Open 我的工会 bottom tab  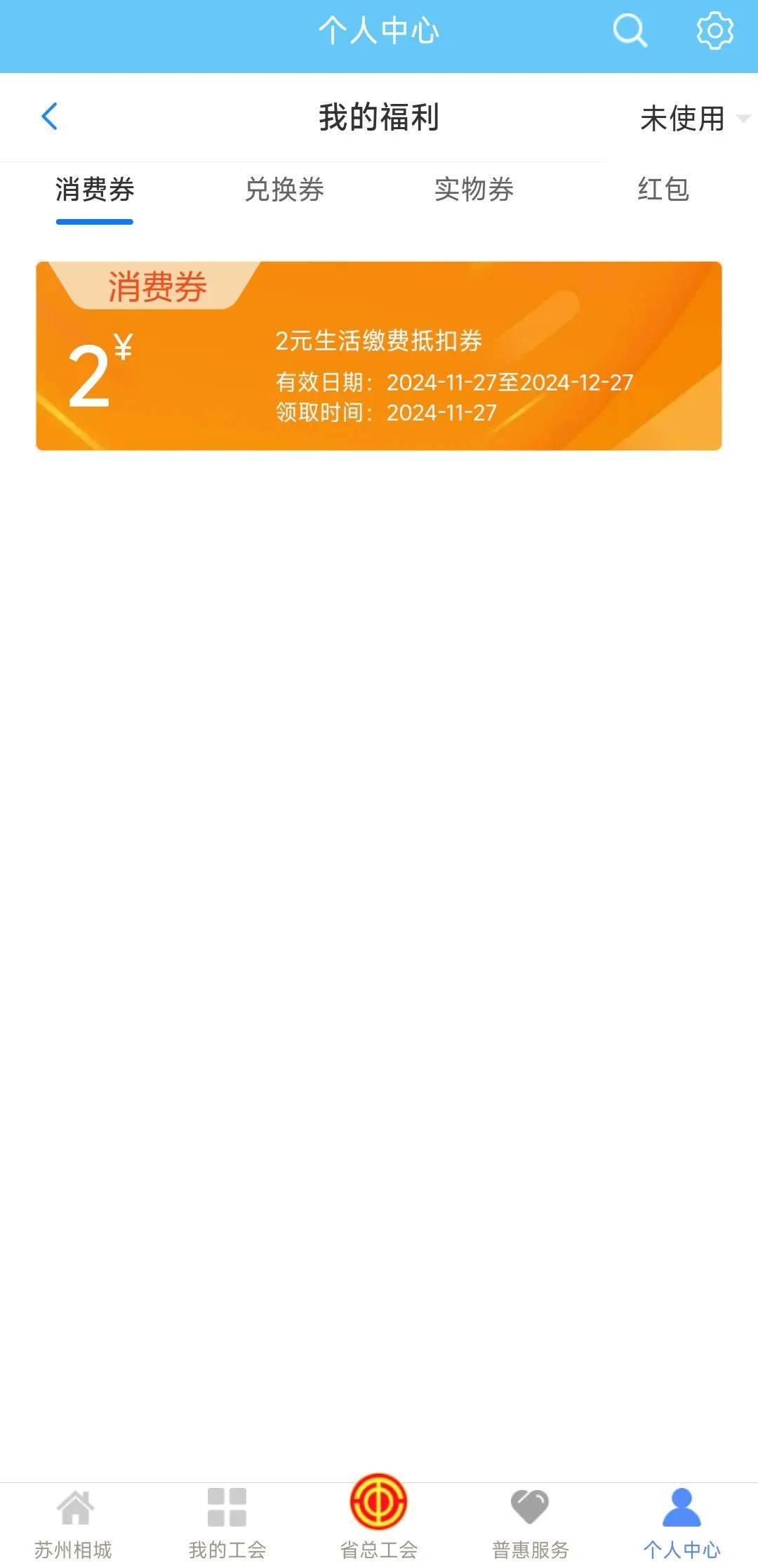tap(227, 1526)
